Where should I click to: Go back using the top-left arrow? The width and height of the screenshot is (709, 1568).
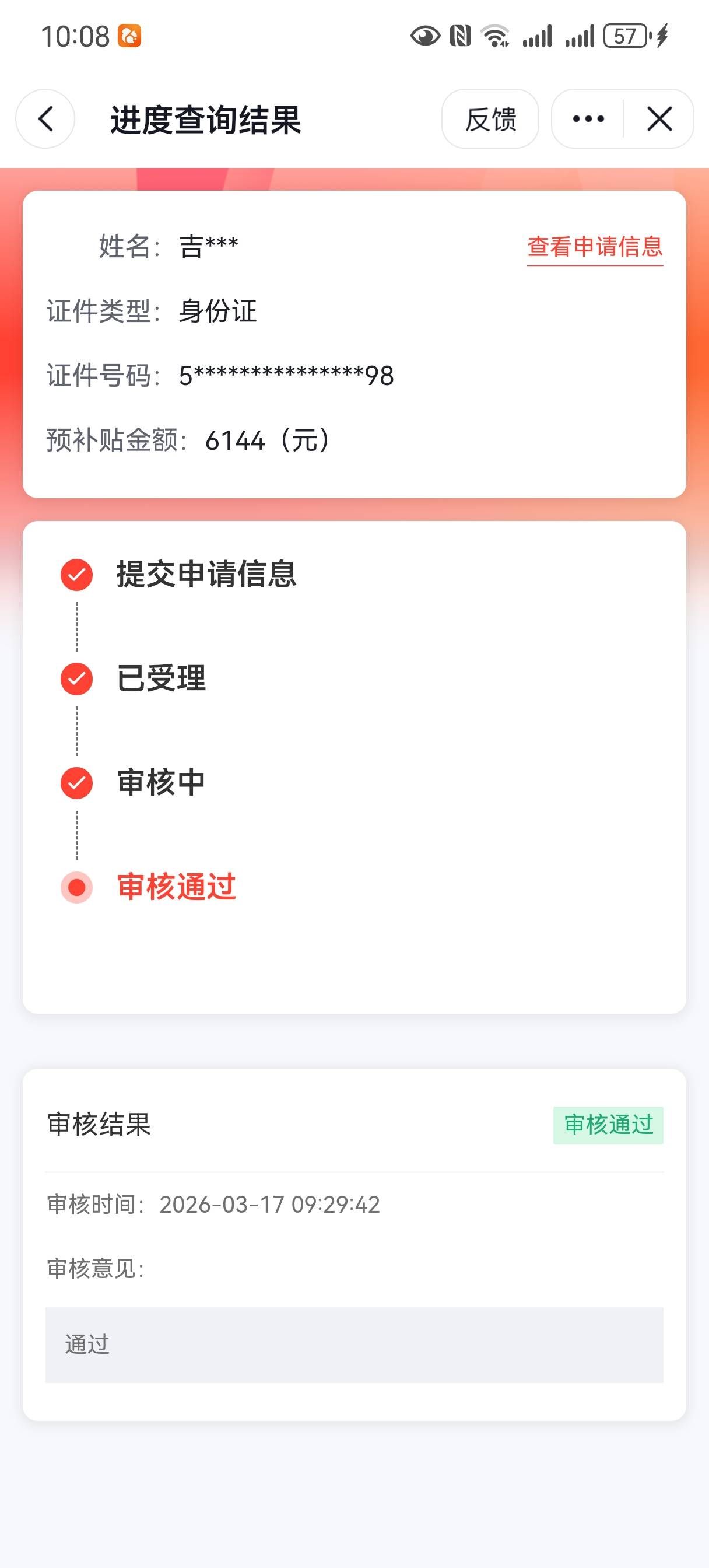coord(45,118)
